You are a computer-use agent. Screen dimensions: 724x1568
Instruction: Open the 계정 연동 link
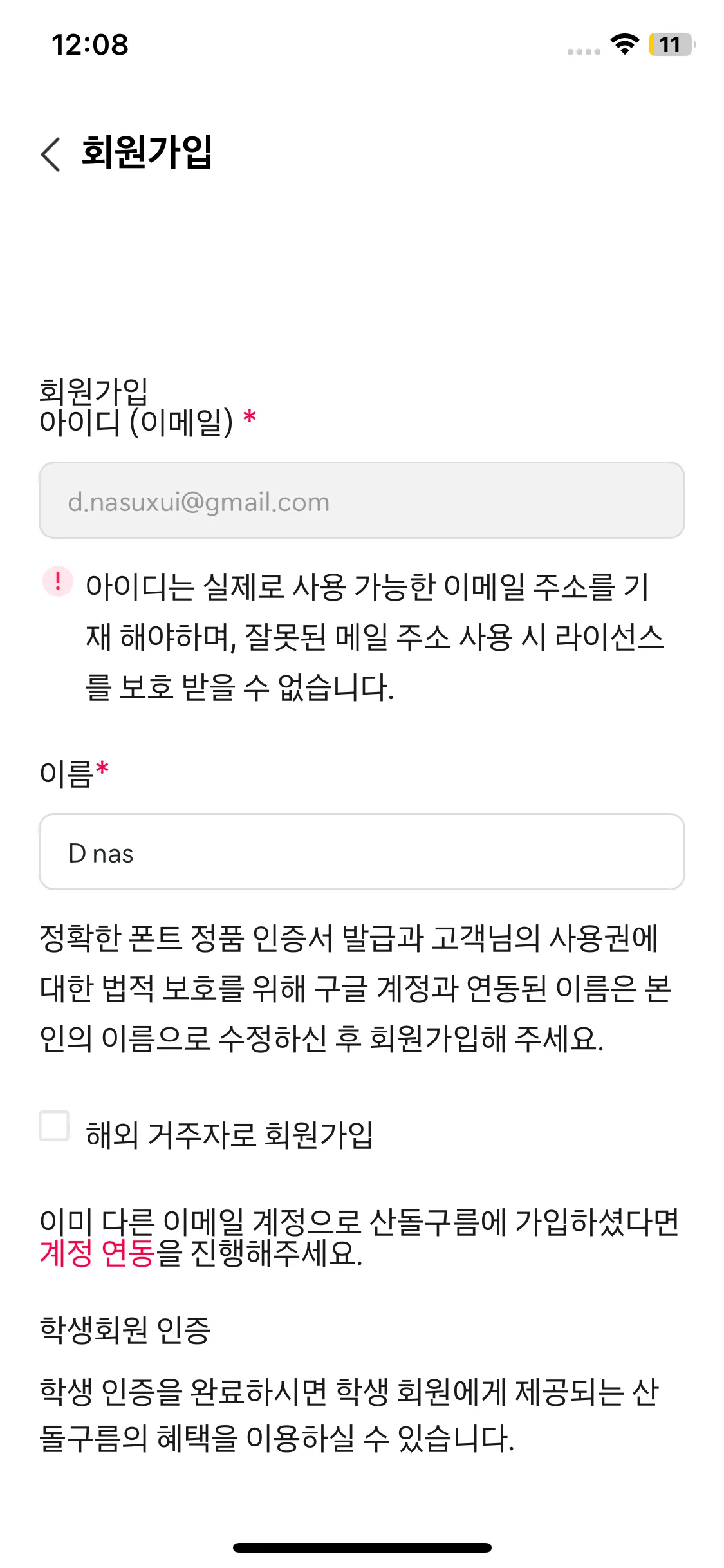point(97,1253)
